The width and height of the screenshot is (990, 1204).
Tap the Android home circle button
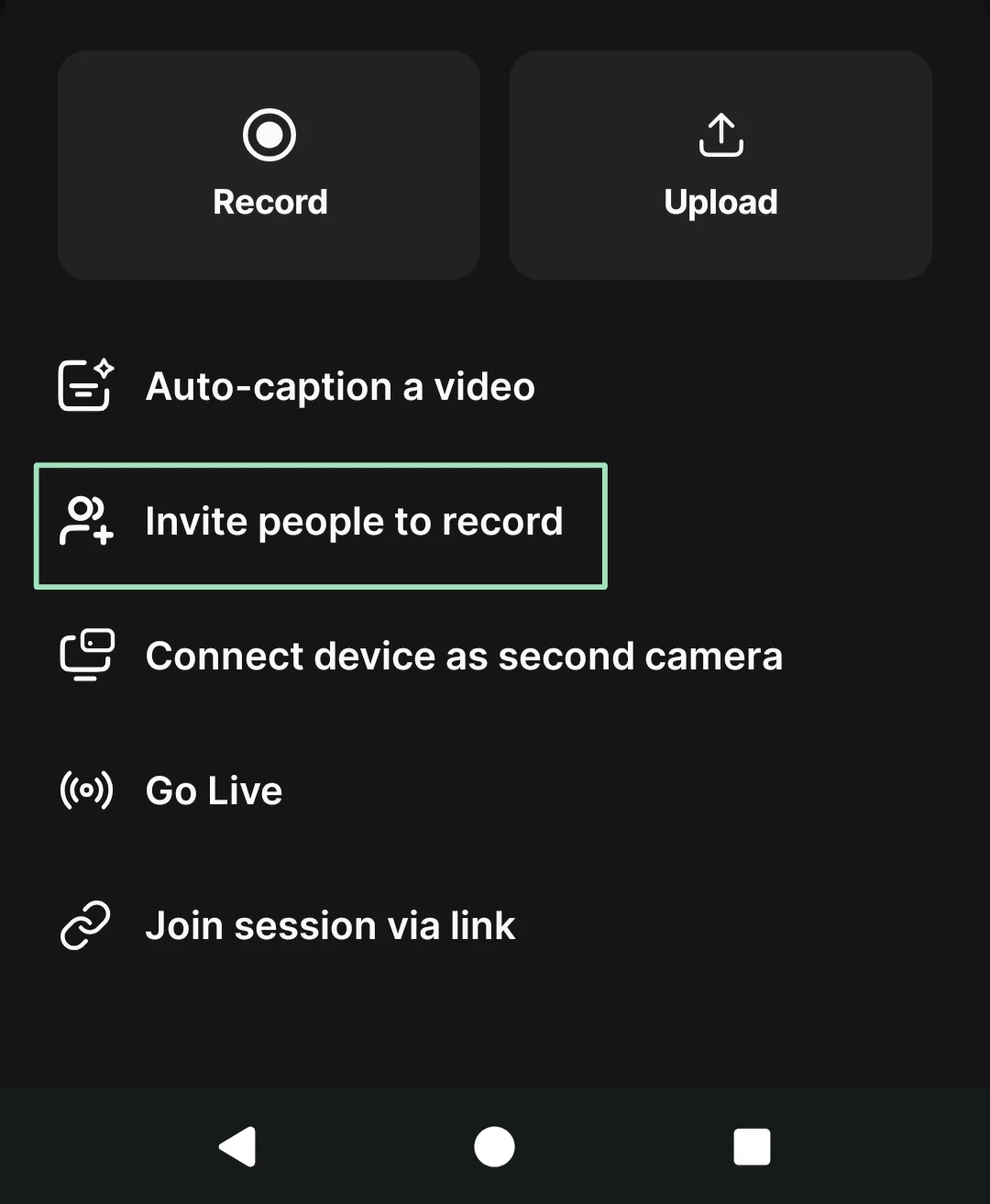pos(494,1144)
